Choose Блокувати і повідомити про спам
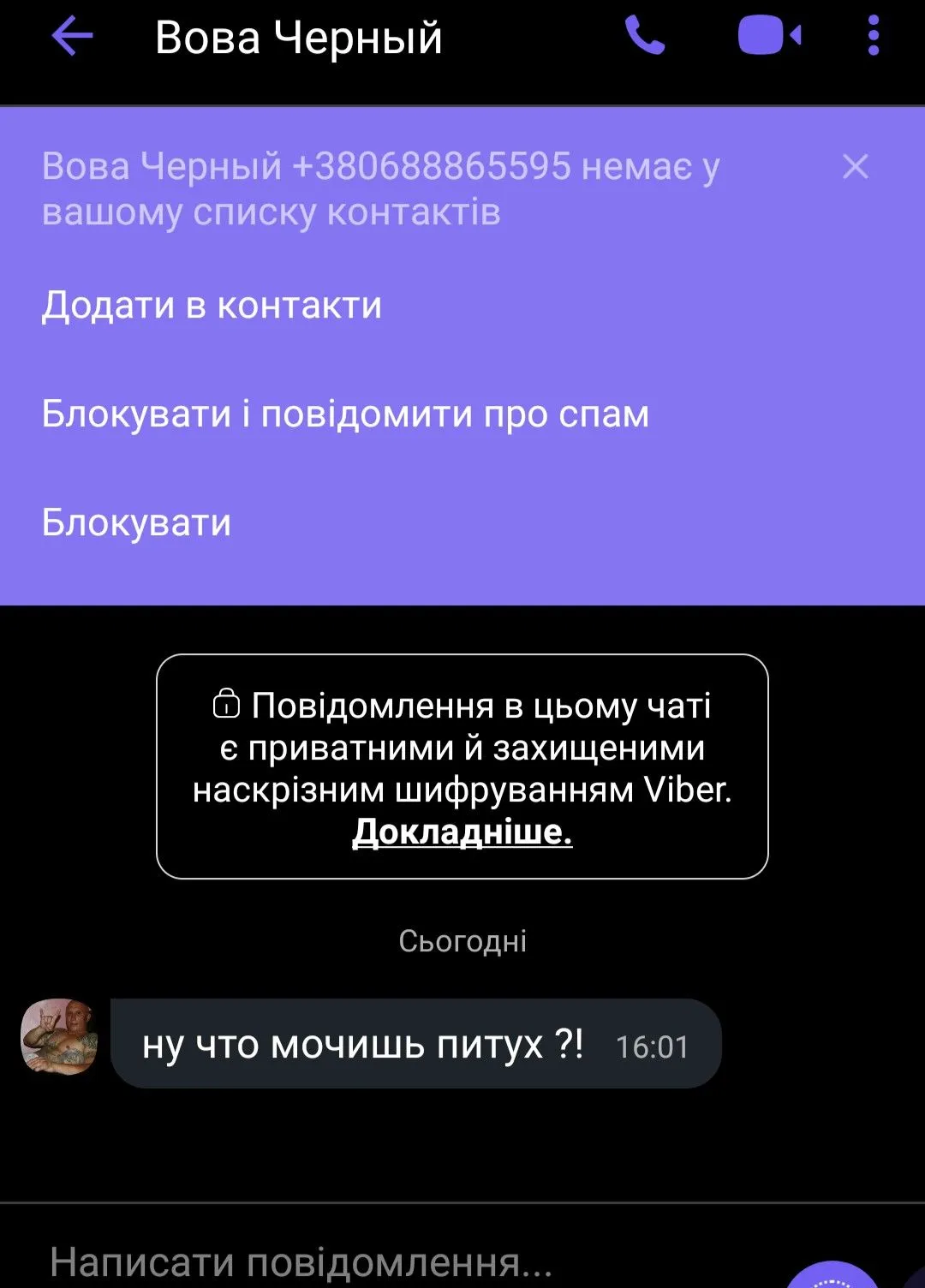 (x=345, y=414)
